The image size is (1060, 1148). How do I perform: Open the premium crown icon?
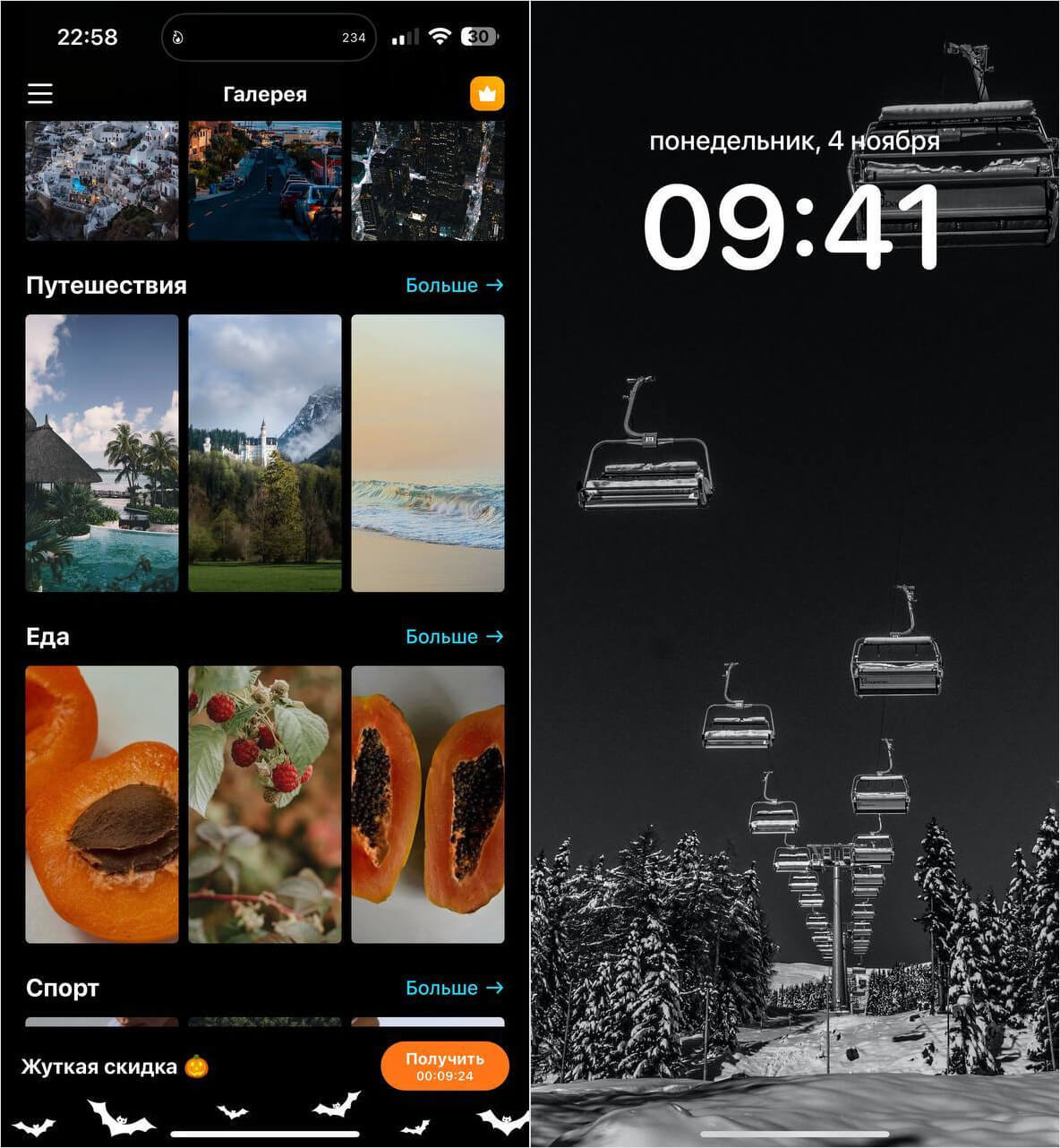tap(487, 94)
